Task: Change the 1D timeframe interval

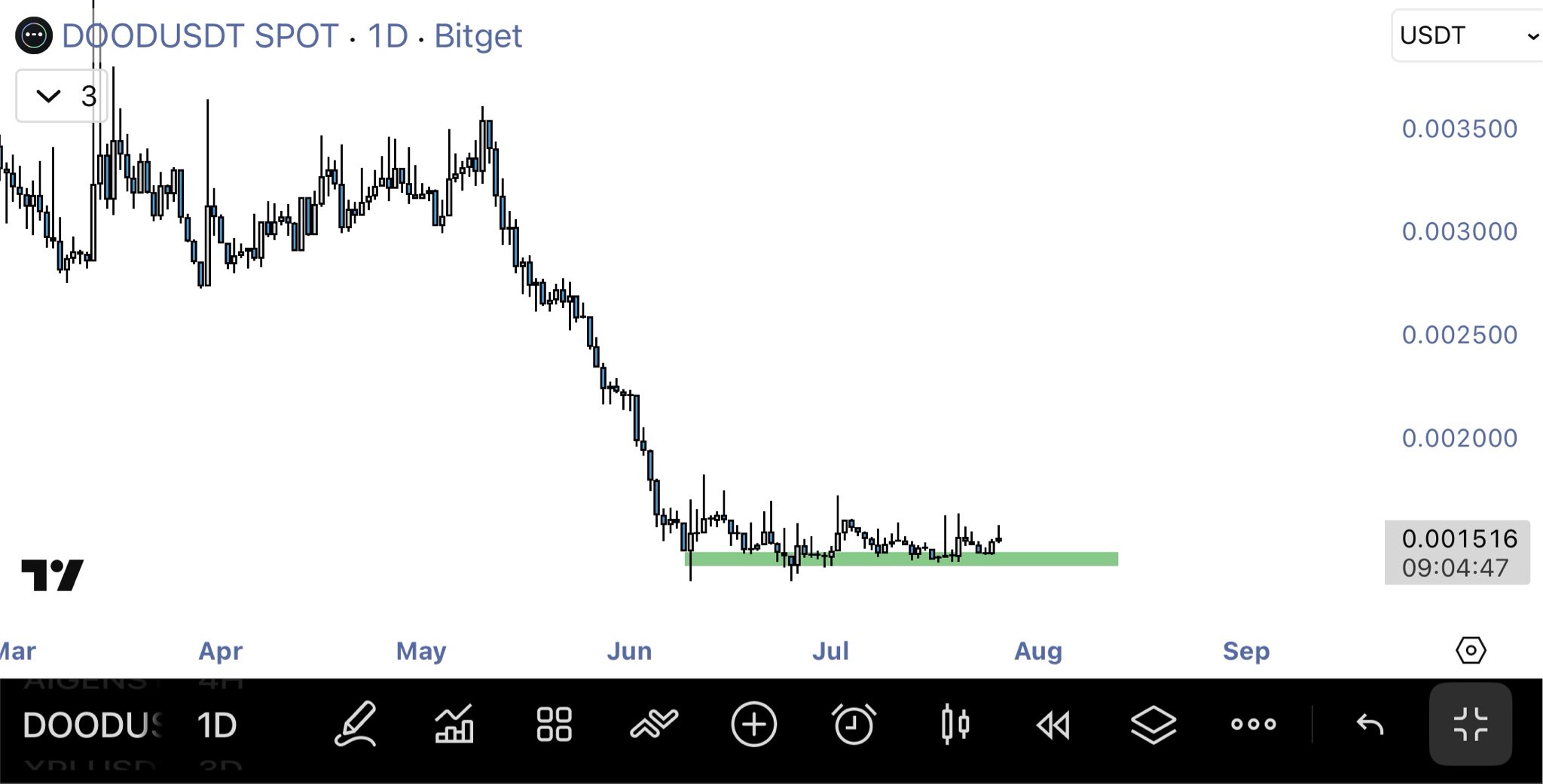Action: (x=217, y=725)
